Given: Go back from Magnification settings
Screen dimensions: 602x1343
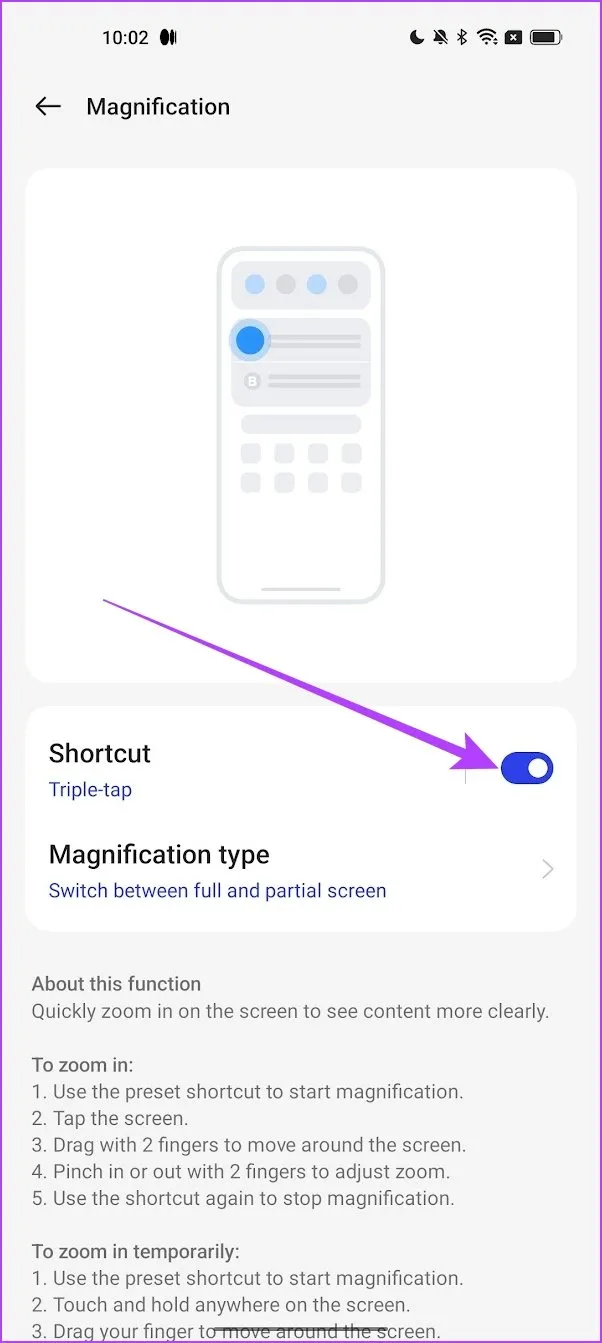Looking at the screenshot, I should pyautogui.click(x=47, y=106).
